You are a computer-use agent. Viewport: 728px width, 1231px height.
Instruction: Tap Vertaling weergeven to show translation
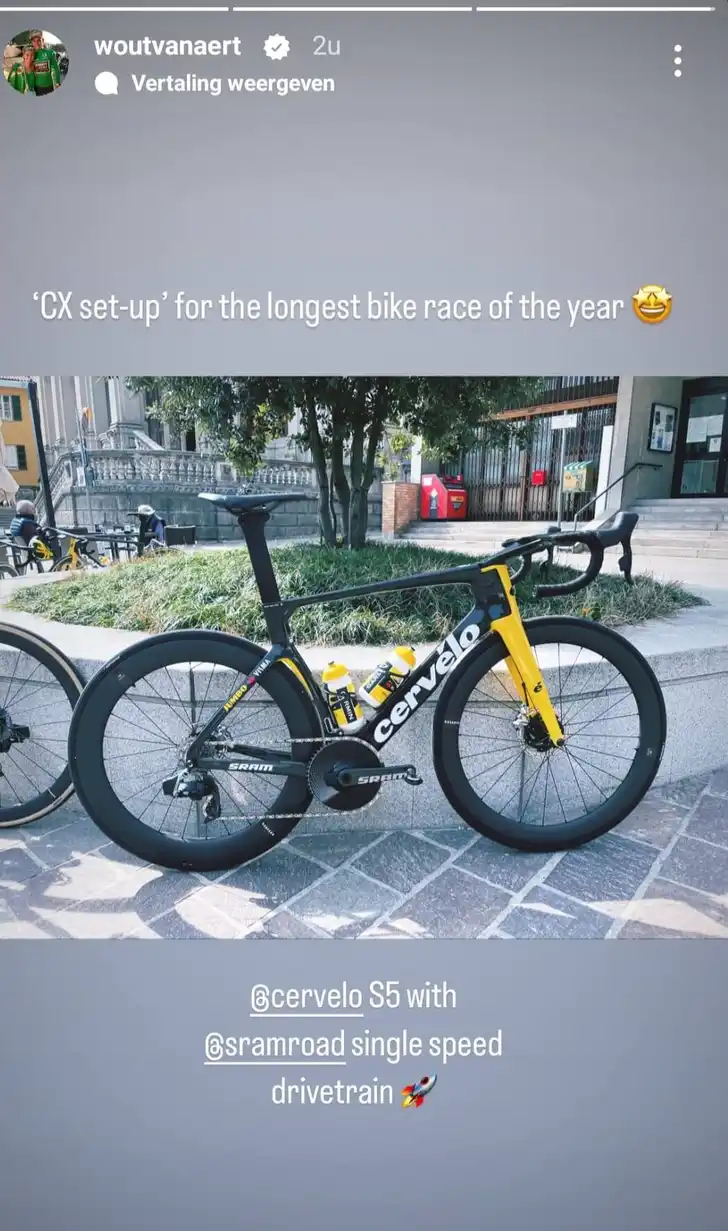click(232, 84)
